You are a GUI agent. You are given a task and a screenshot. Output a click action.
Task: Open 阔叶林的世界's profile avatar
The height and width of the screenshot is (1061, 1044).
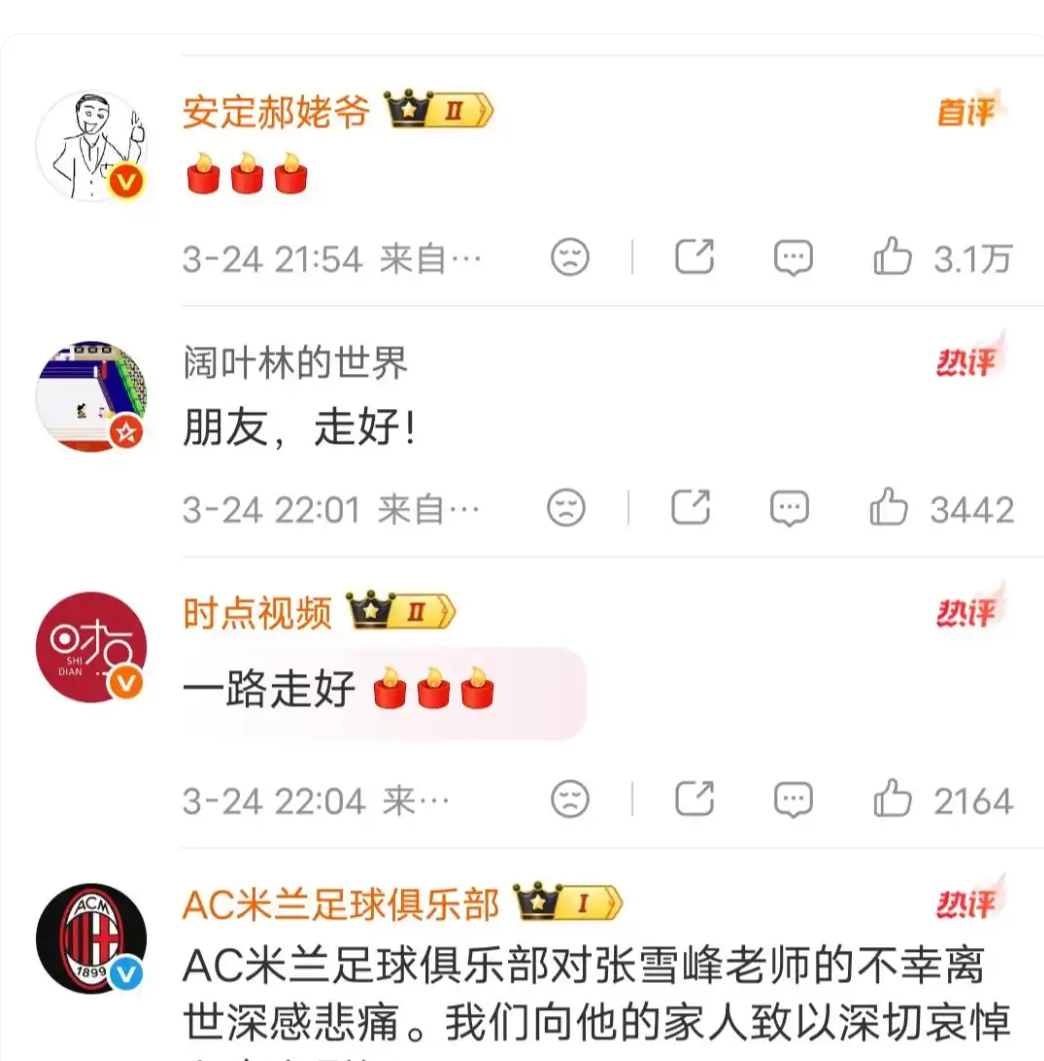pyautogui.click(x=91, y=396)
